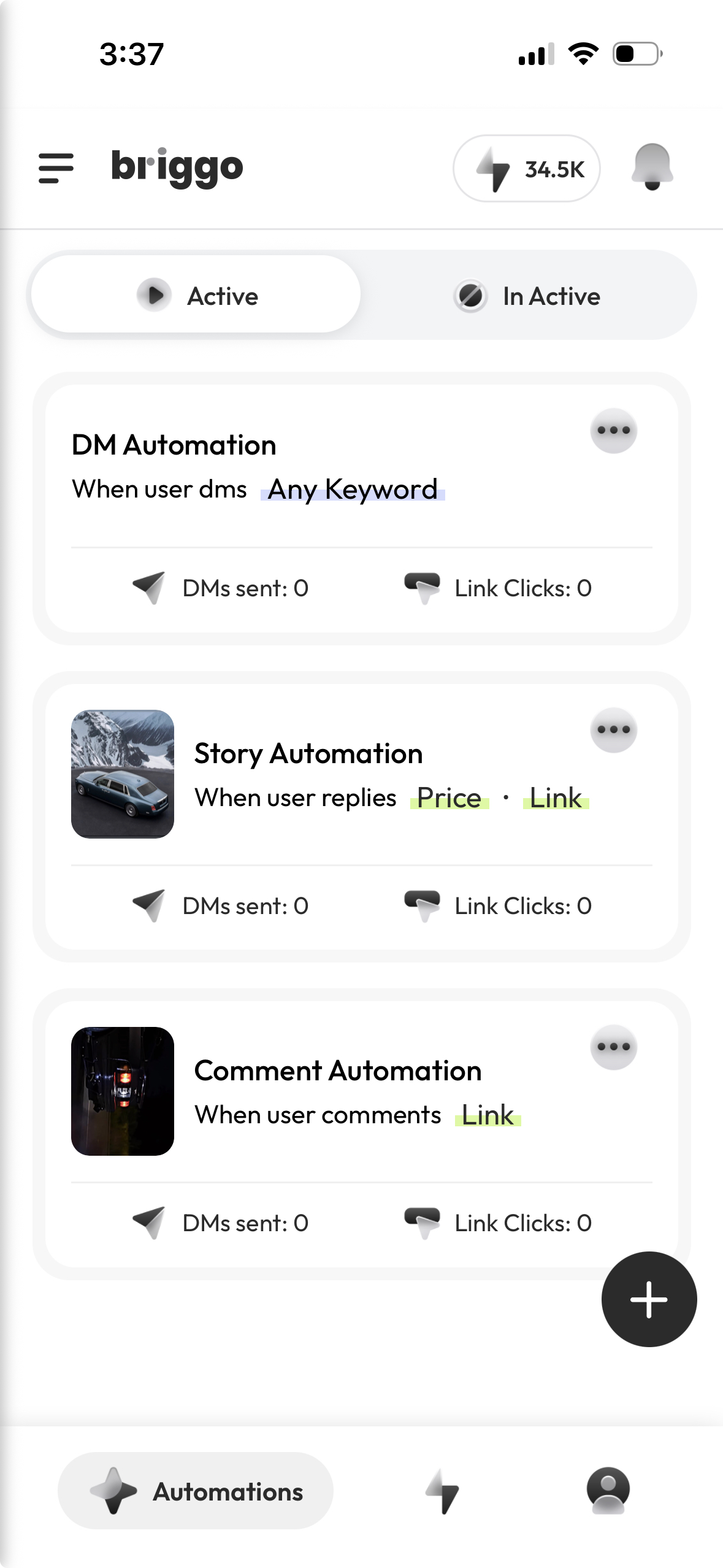
Task: Open the Story Automation car thumbnail
Action: pyautogui.click(x=123, y=771)
